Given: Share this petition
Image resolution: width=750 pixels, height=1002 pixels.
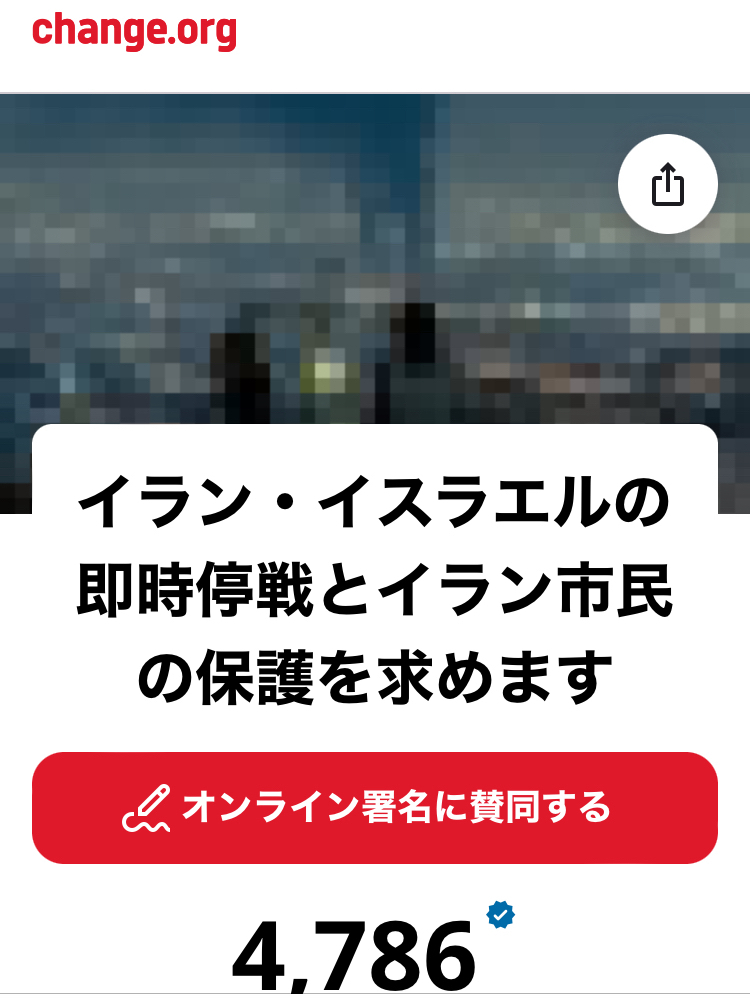Looking at the screenshot, I should 667,184.
